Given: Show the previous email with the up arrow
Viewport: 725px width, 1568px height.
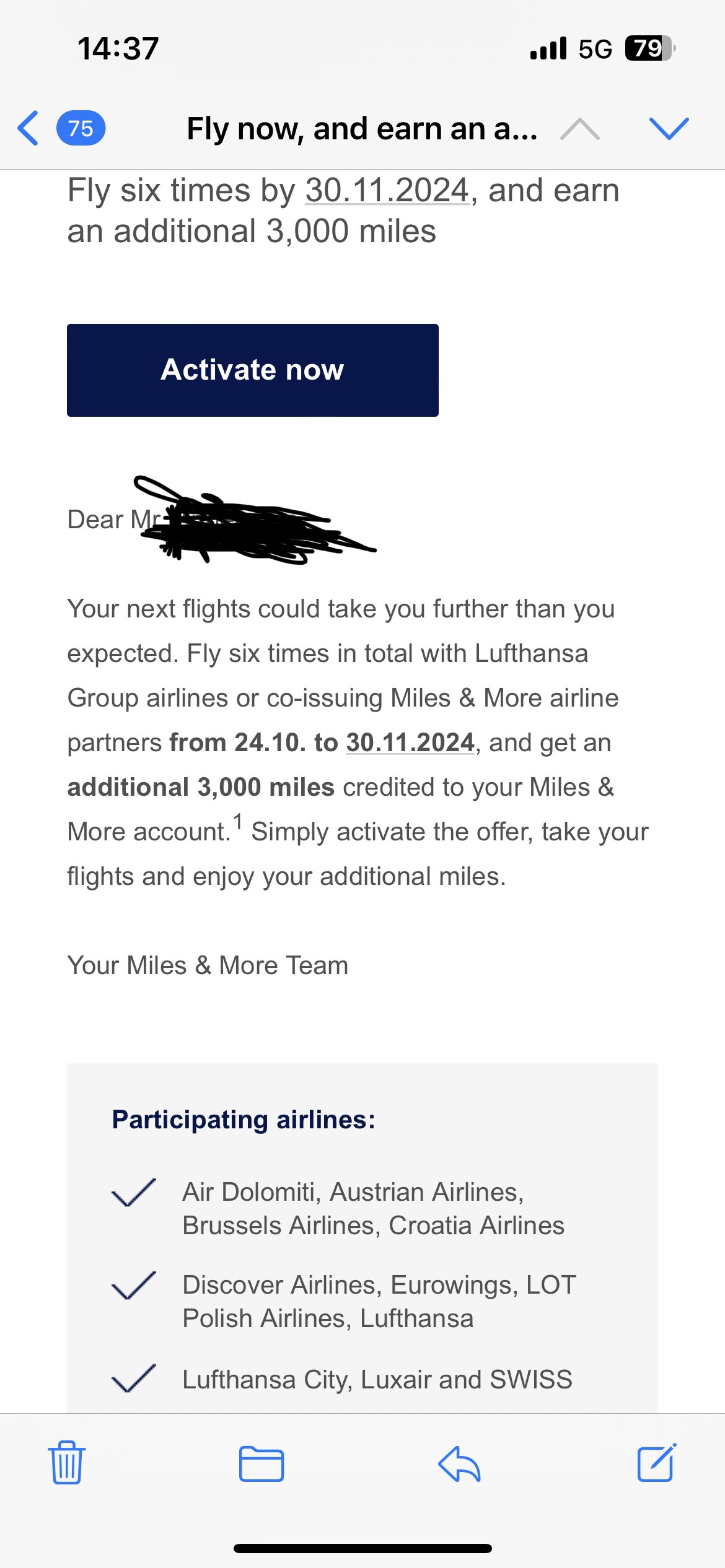Looking at the screenshot, I should tap(579, 129).
